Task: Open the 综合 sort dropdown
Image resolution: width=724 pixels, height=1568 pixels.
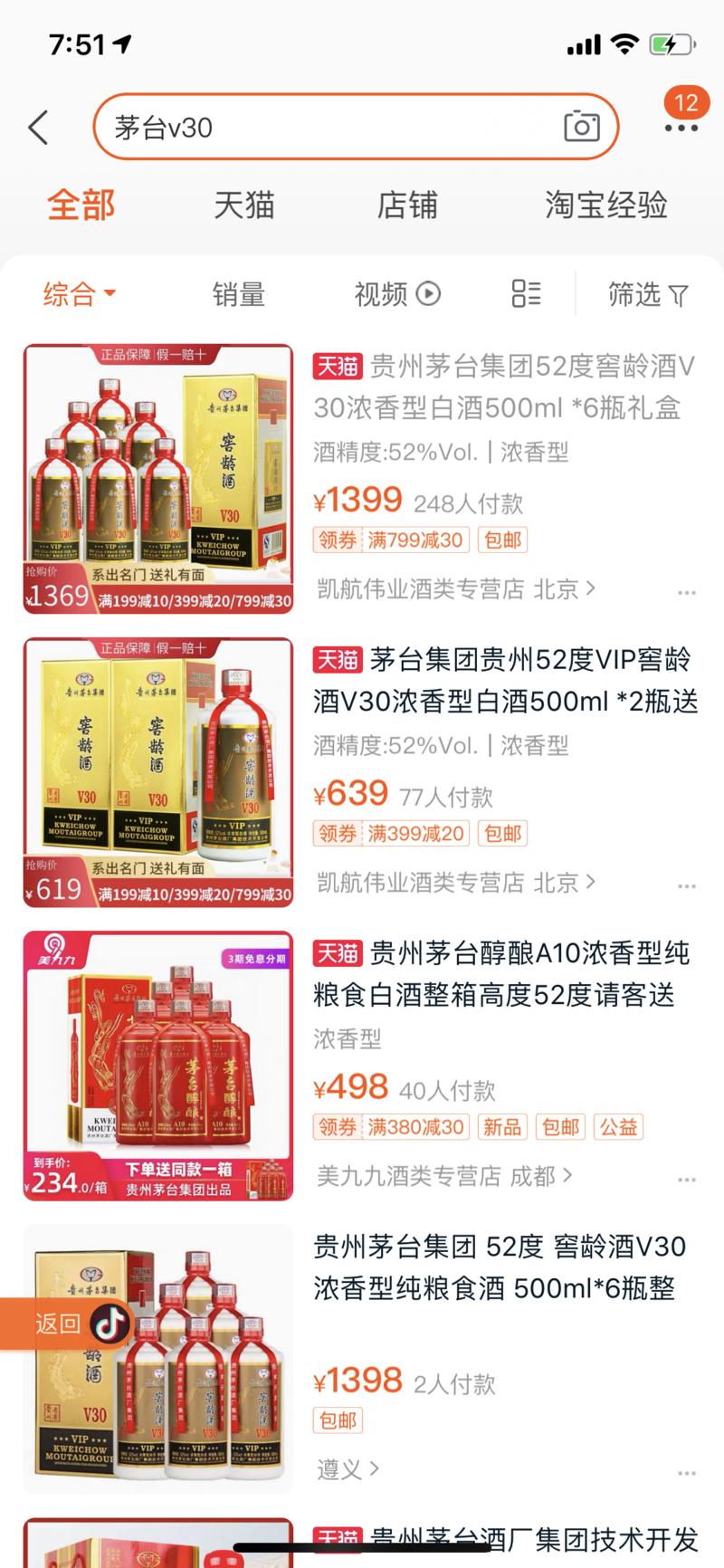Action: tap(80, 294)
